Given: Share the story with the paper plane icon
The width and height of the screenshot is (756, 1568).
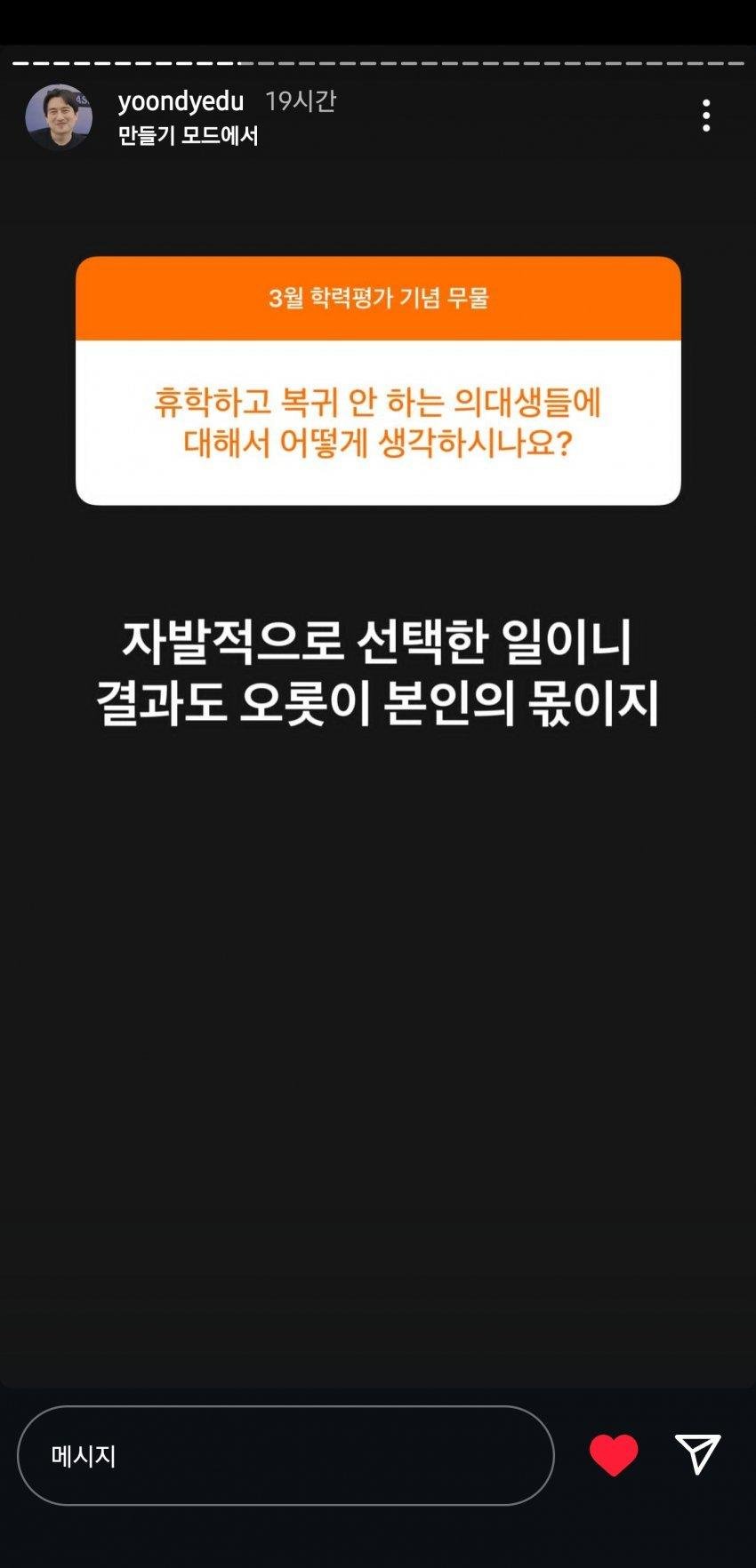Looking at the screenshot, I should point(697,1454).
